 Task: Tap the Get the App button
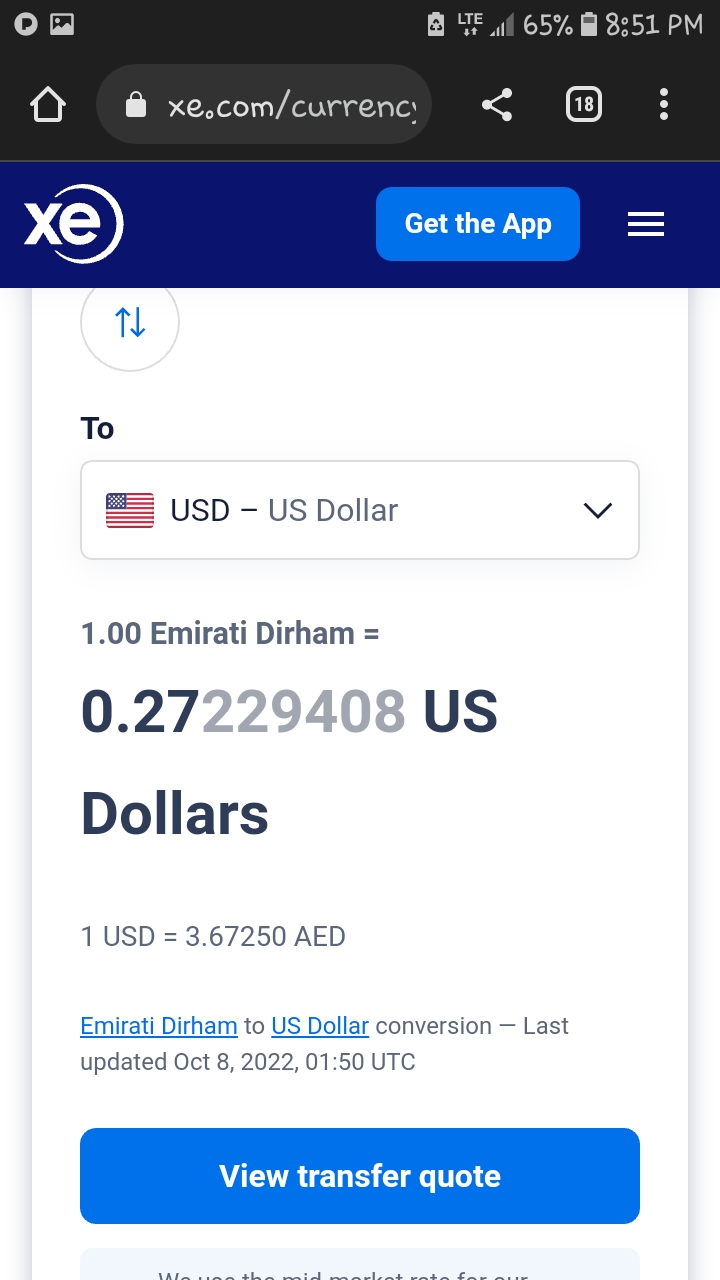[x=478, y=224]
